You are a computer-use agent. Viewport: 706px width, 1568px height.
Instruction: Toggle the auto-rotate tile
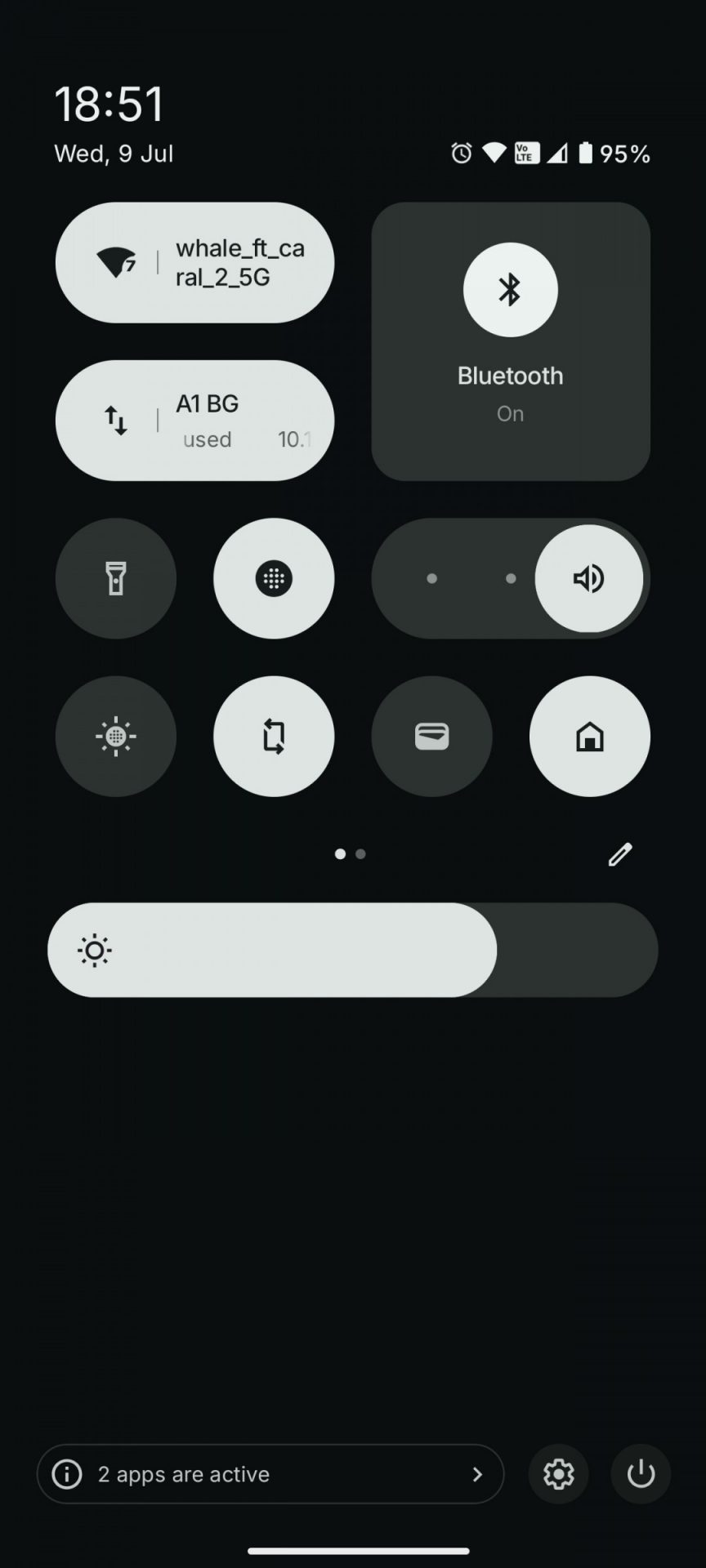(274, 736)
